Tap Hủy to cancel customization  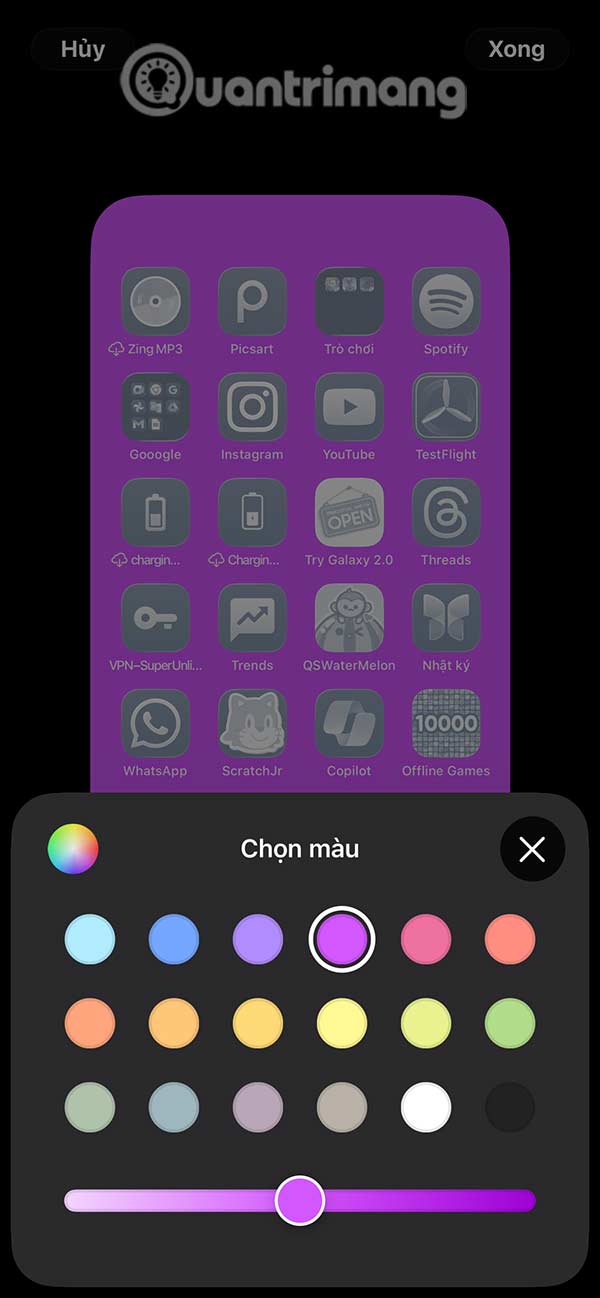[82, 49]
